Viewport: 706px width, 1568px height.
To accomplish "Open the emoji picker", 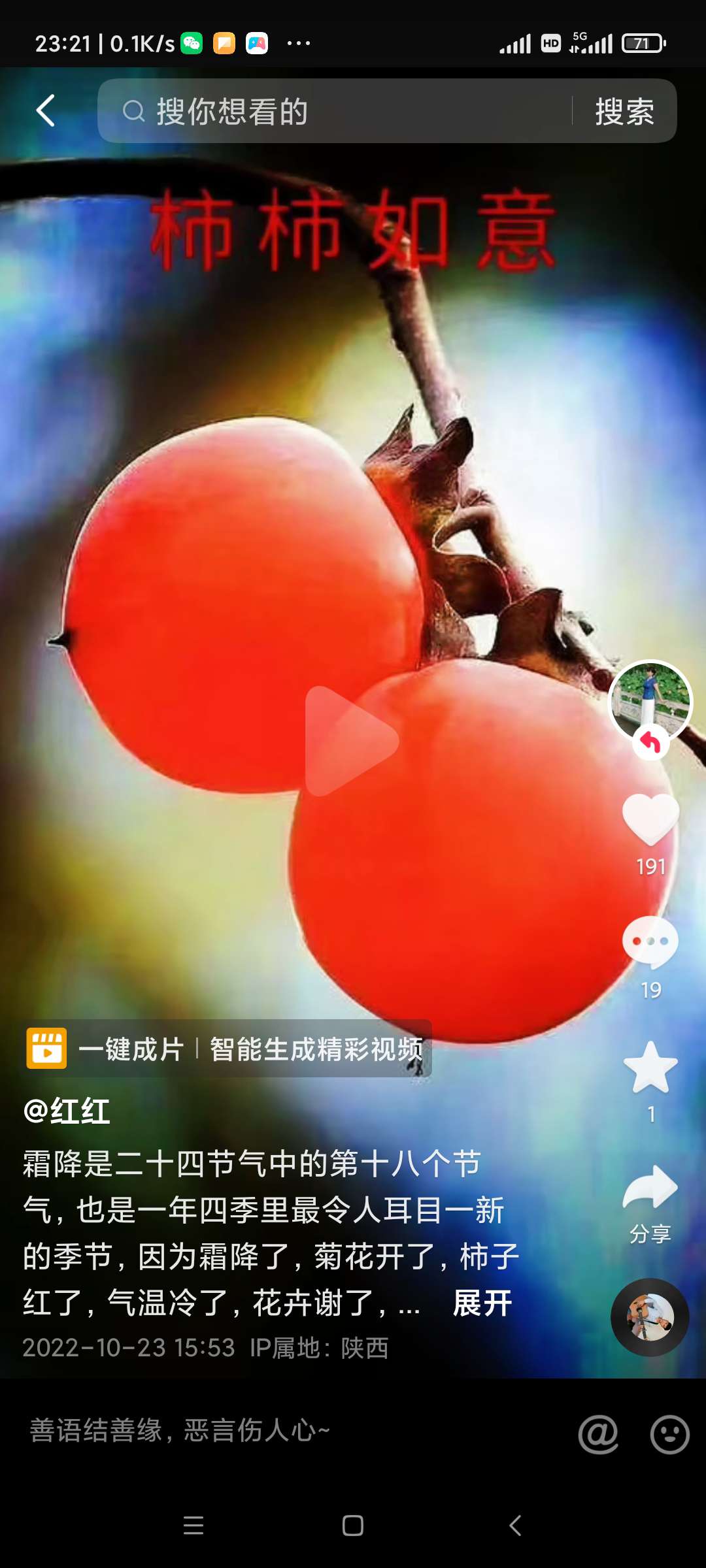I will tap(669, 1434).
